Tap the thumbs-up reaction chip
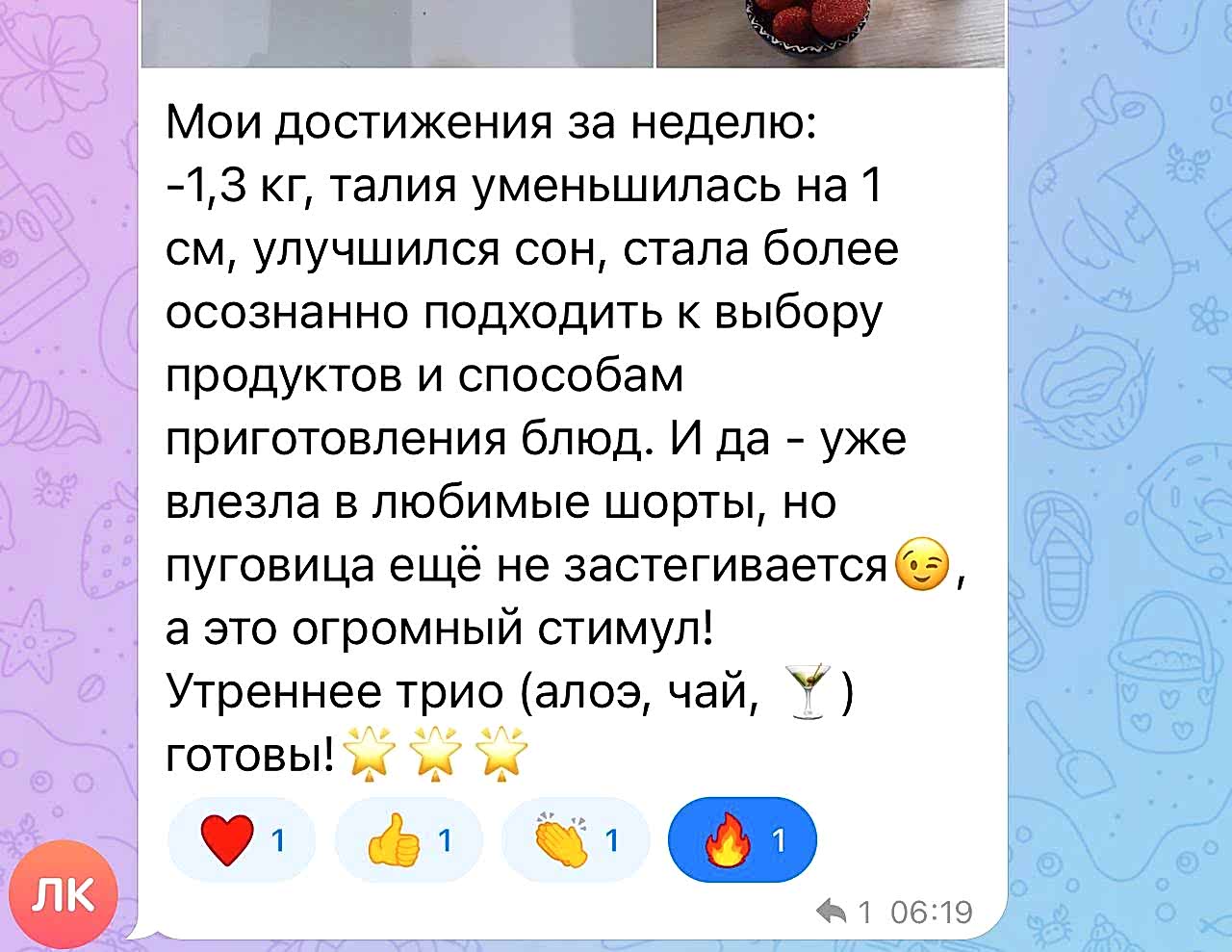Screen dimensions: 1232x952 point(408,840)
